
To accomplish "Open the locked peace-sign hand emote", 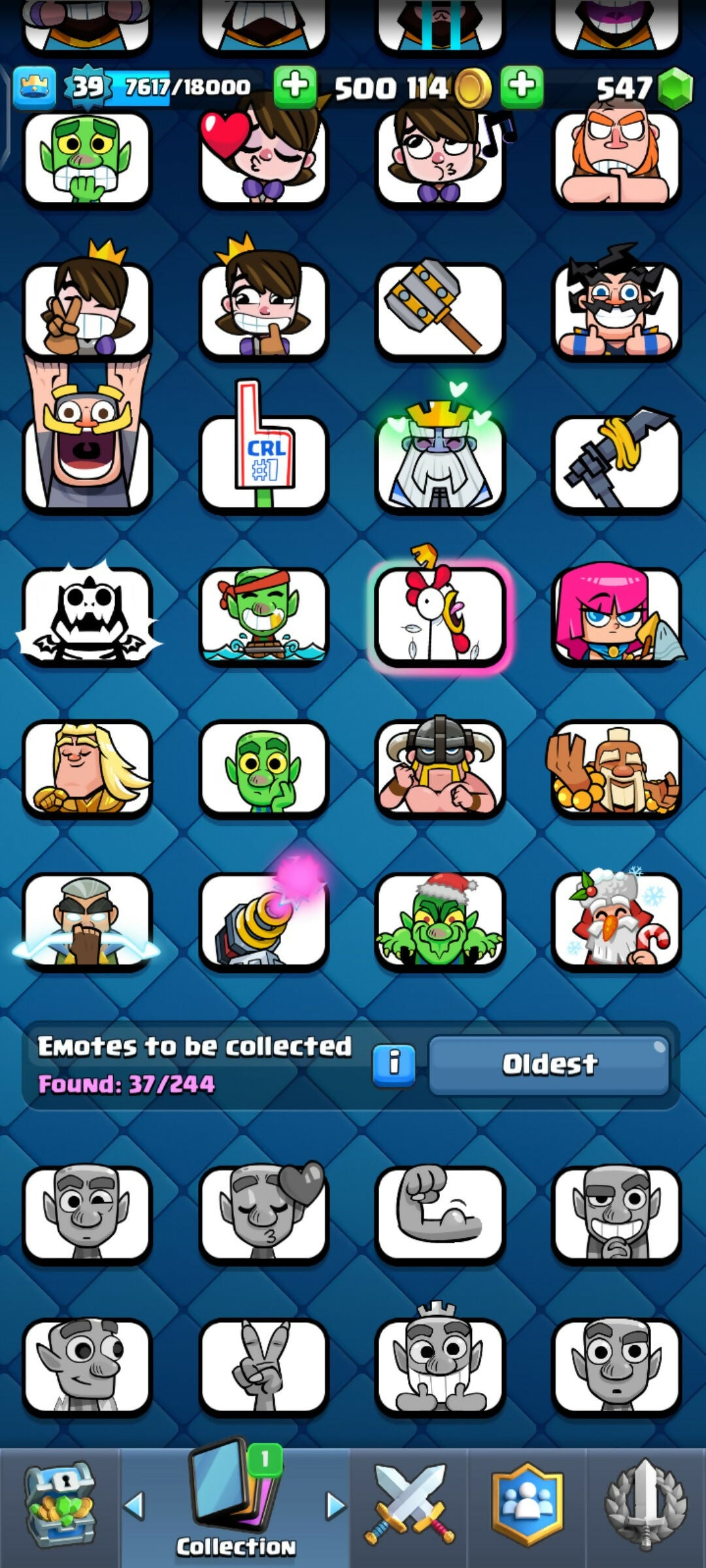I will point(263,1365).
